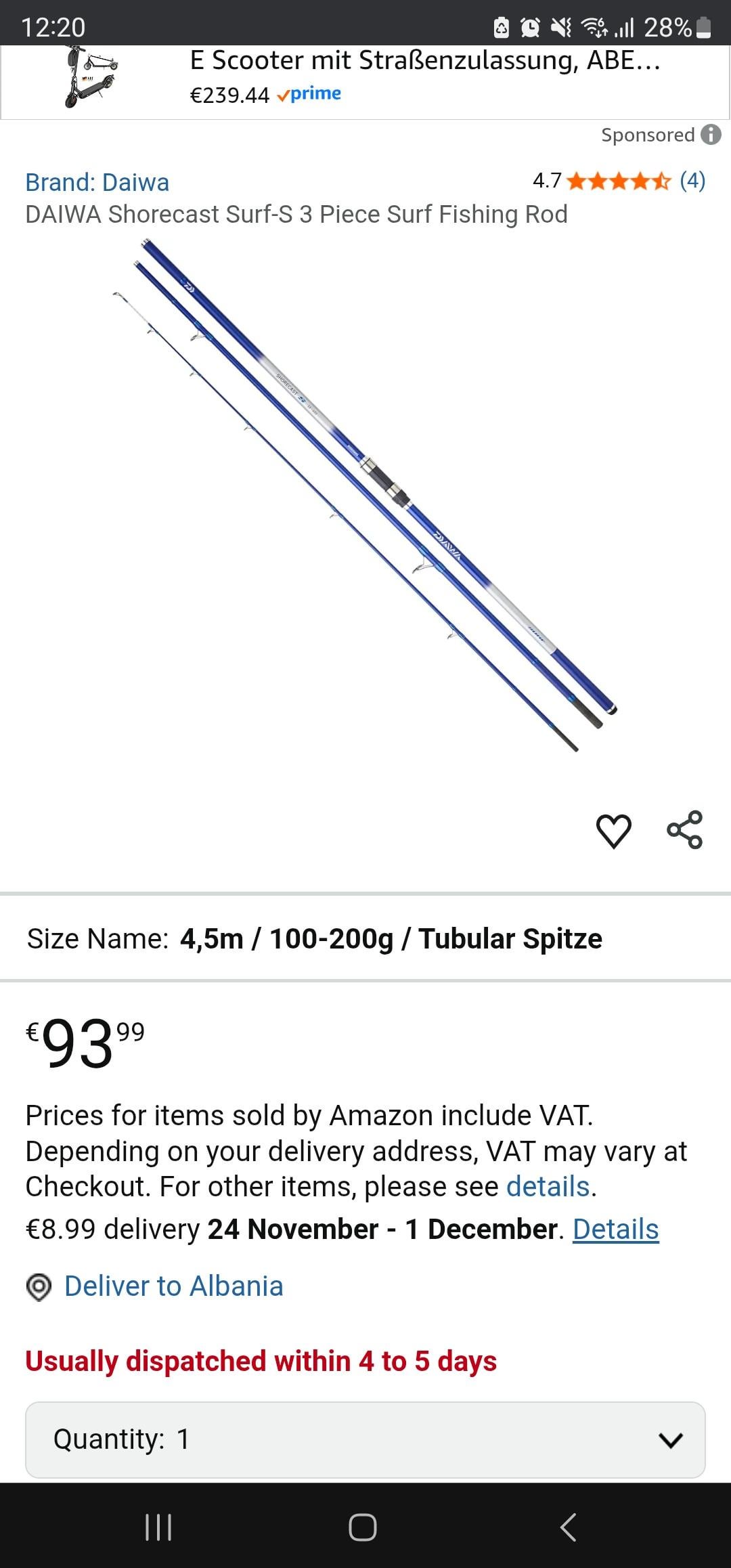The height and width of the screenshot is (1568, 731).
Task: Go to the phone's home screen
Action: [363, 1527]
